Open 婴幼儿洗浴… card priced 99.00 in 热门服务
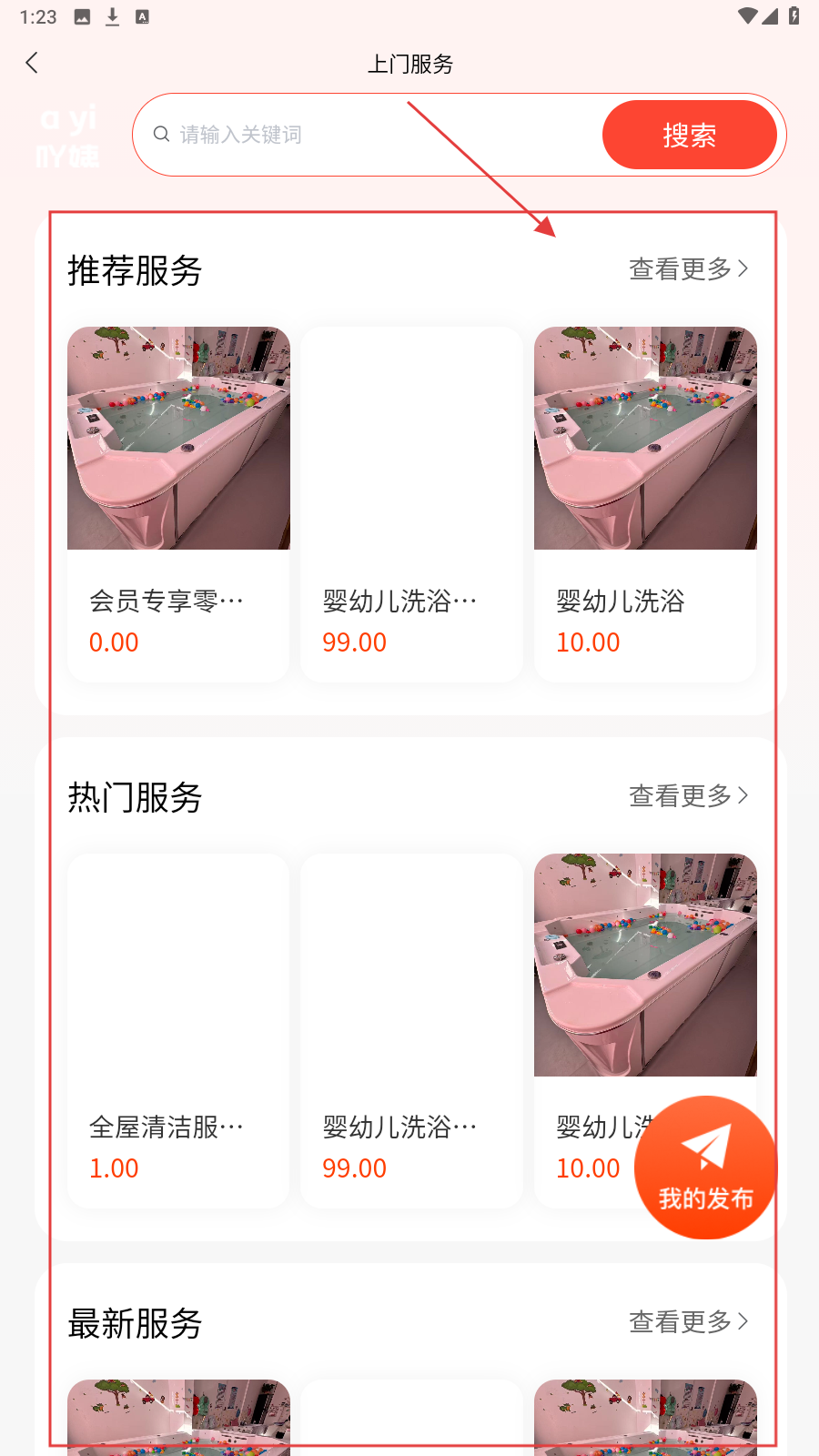 (x=411, y=1029)
